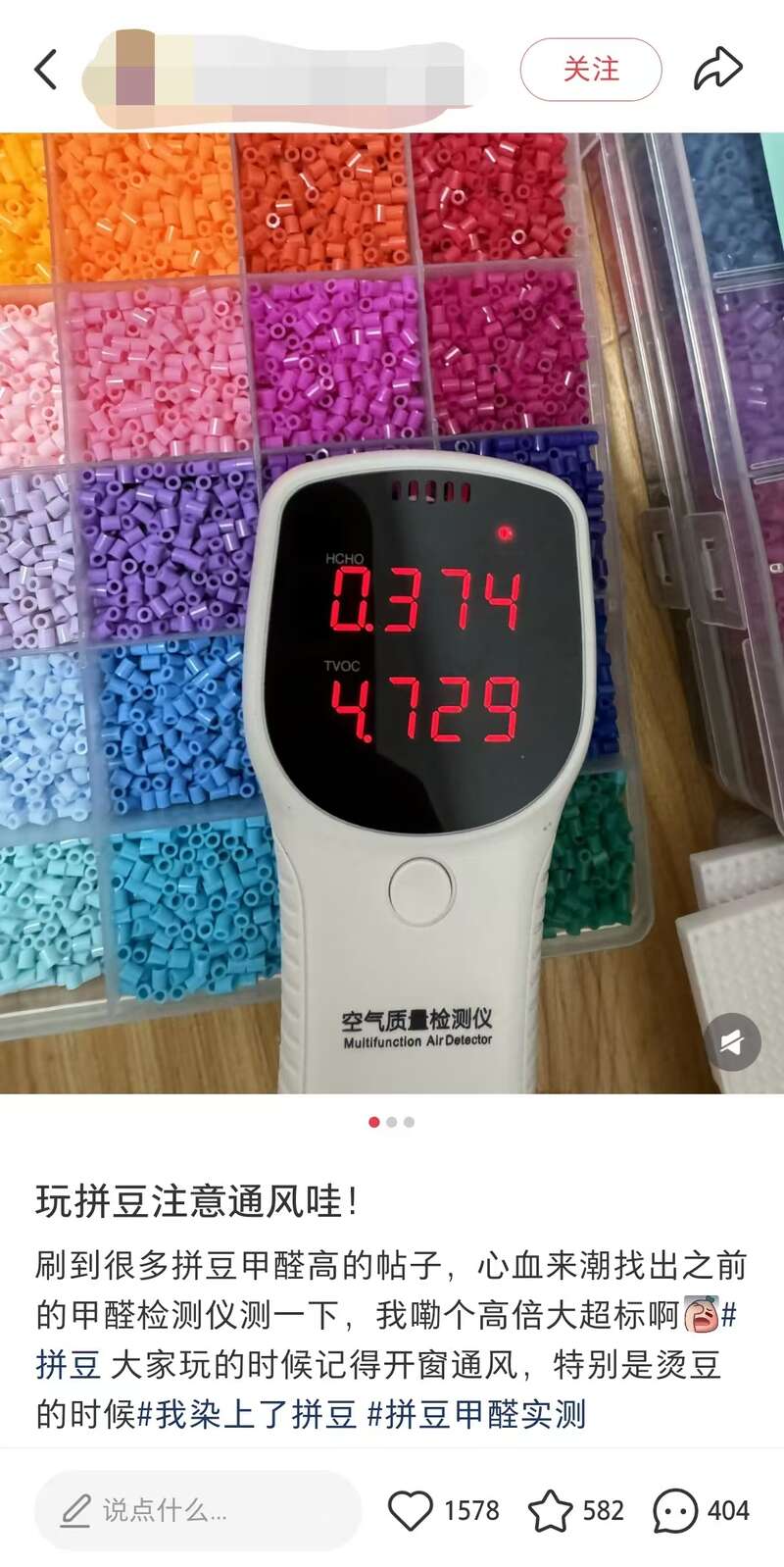Open the #我染上了拼豆 hashtag
The width and height of the screenshot is (784, 1567).
(247, 1414)
